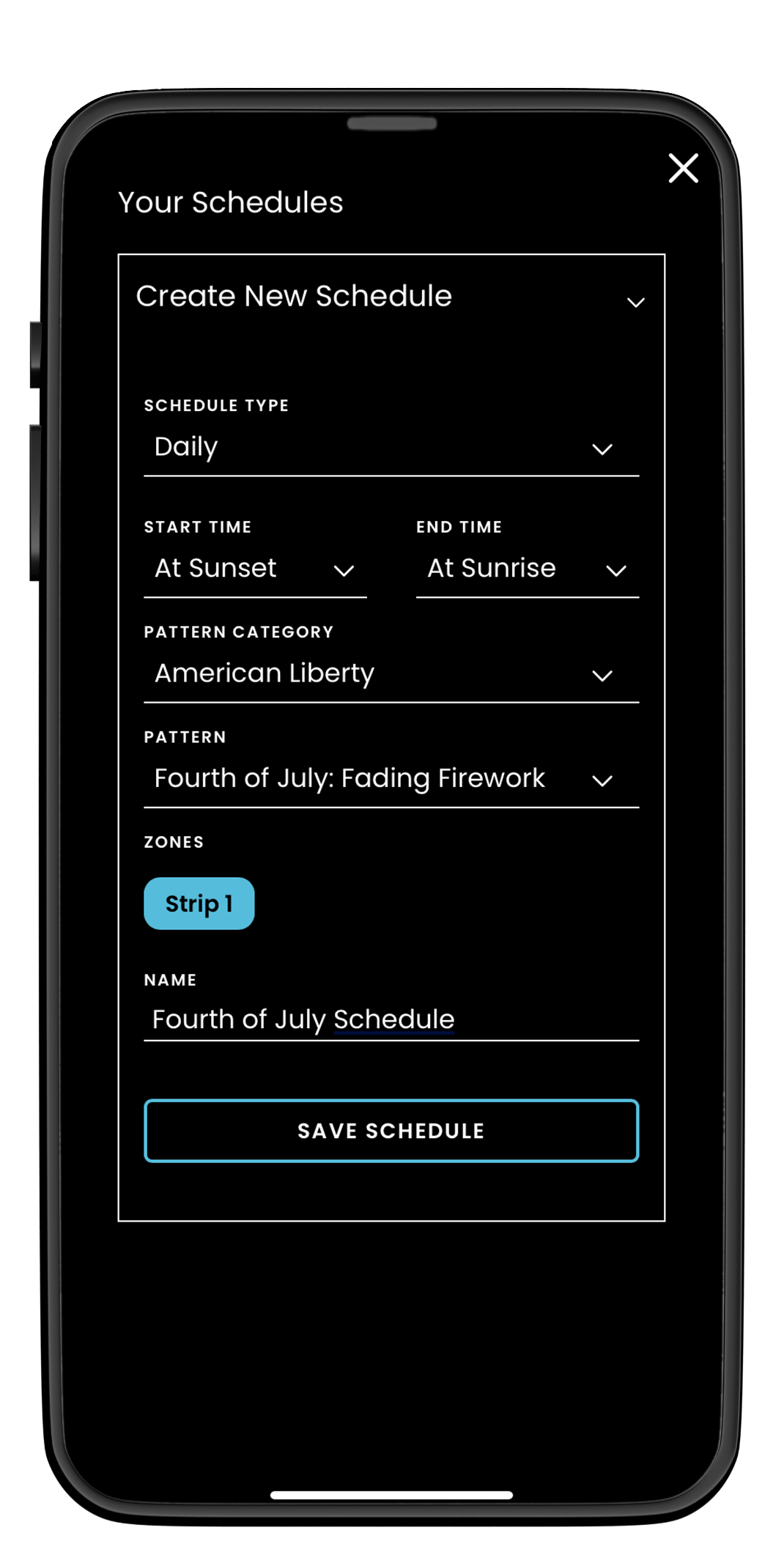Open the Schedule Type dropdown showing Daily
This screenshot has width=784, height=1555.
[x=391, y=447]
